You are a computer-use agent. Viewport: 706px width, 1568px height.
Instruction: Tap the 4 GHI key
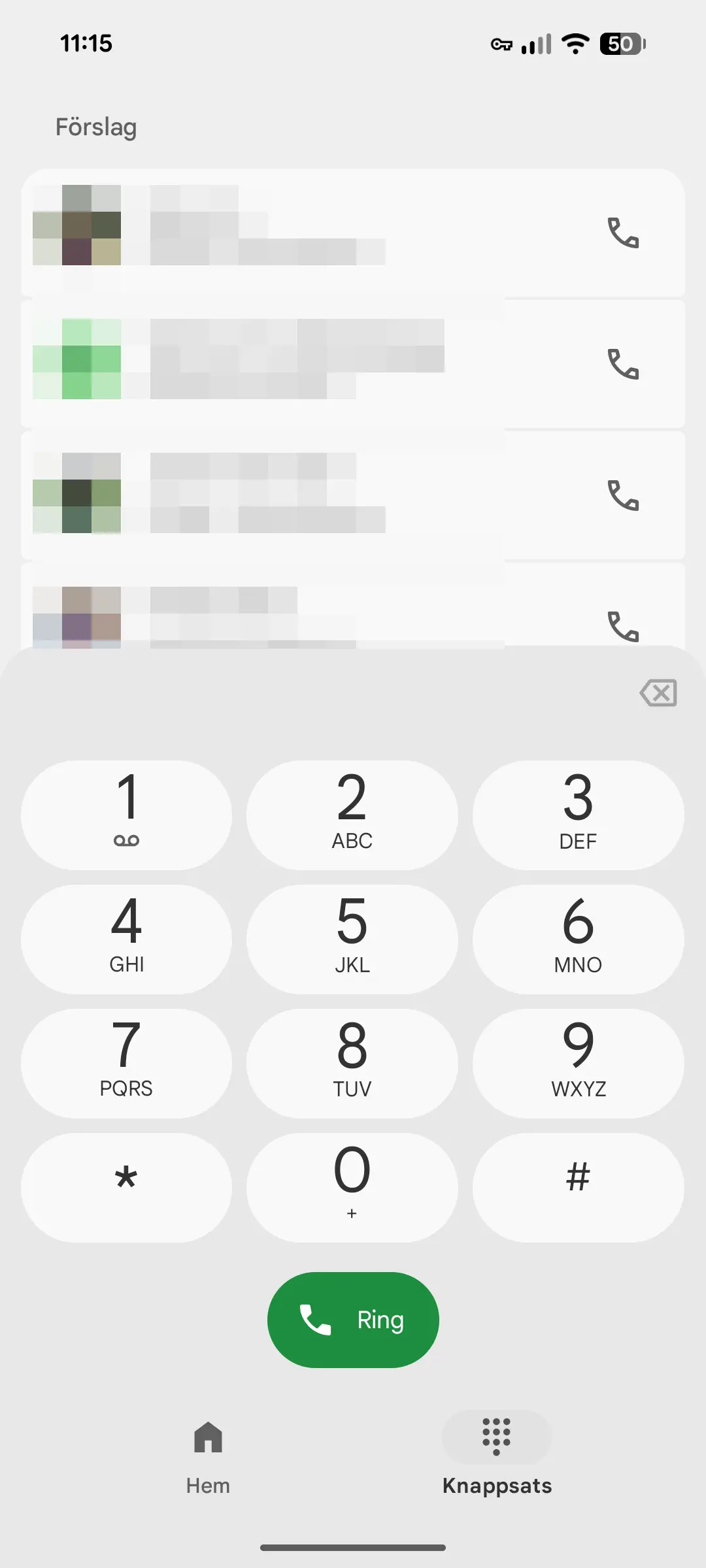coord(126,939)
